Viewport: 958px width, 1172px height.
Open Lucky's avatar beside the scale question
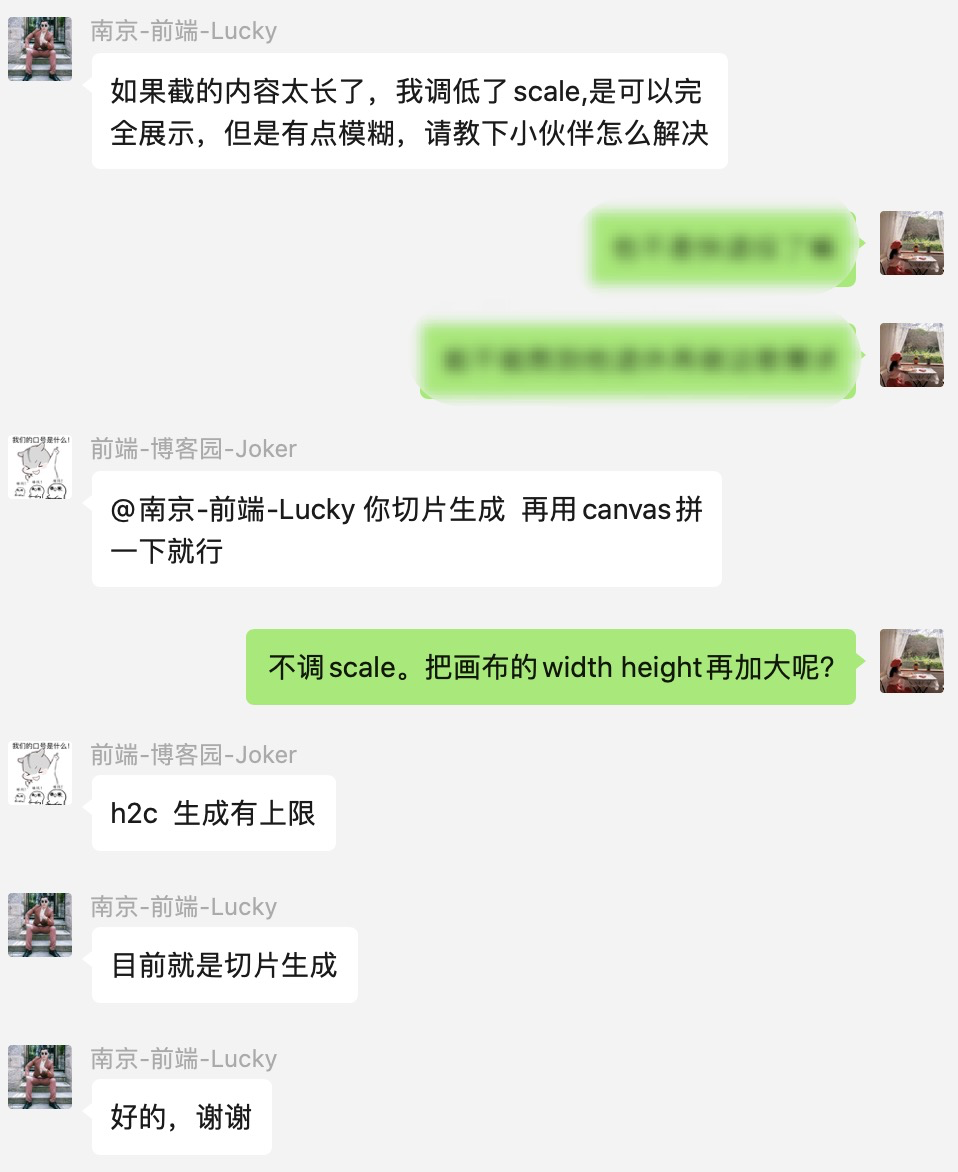[40, 48]
